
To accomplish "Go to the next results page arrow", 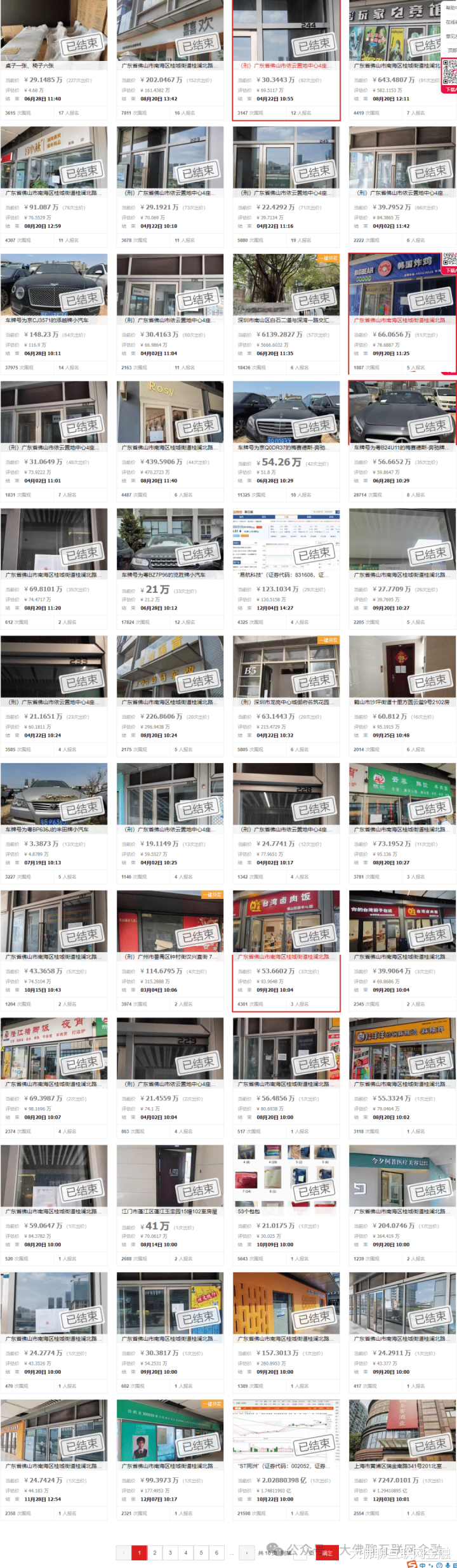I will coord(247,1553).
